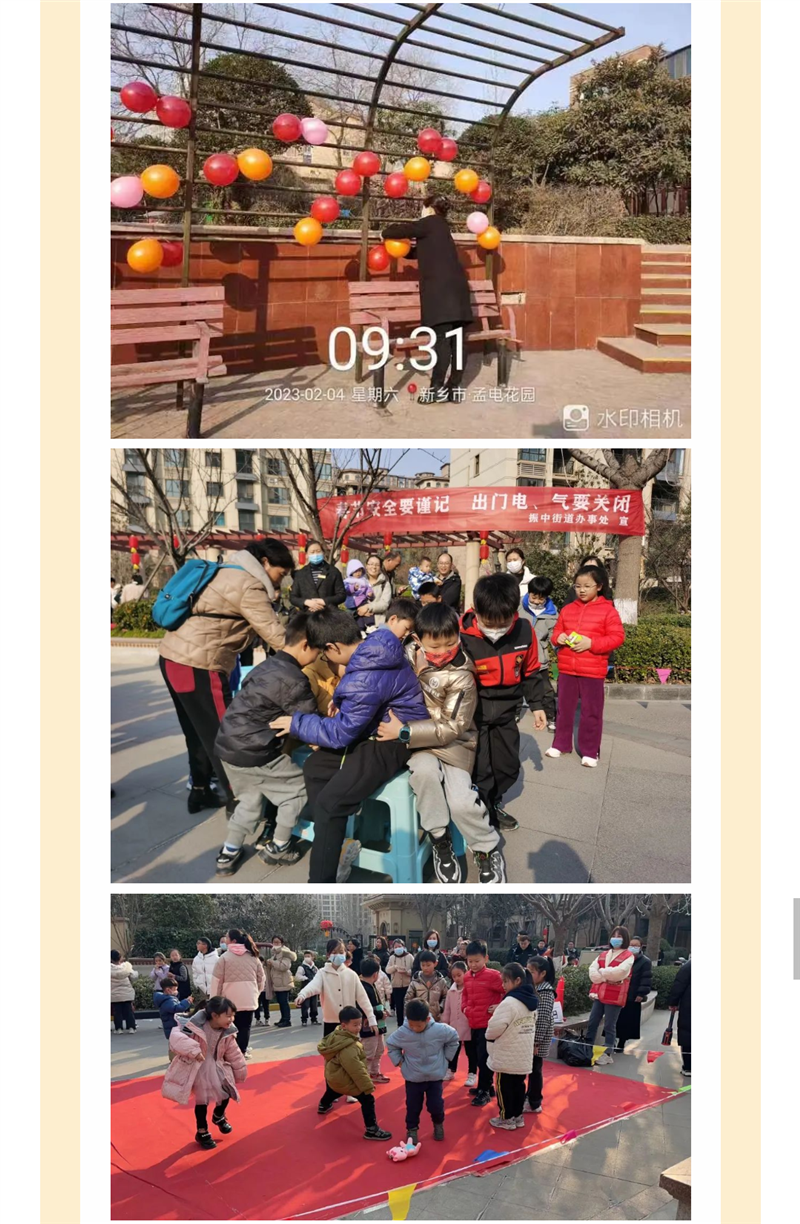800x1224 pixels.
Task: Open the balloon pergola photo timestamped 09:31
Action: (400, 220)
